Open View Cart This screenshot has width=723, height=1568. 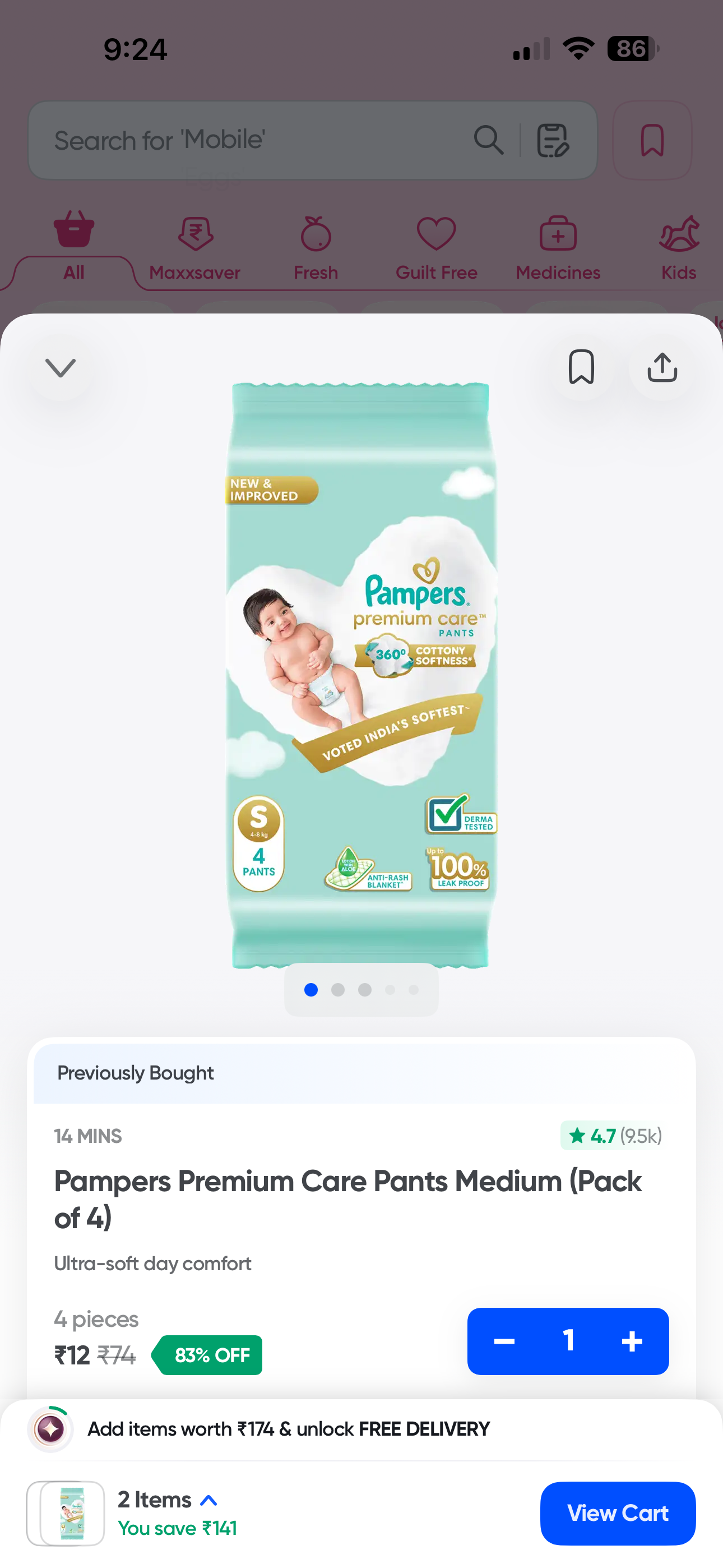[617, 1512]
